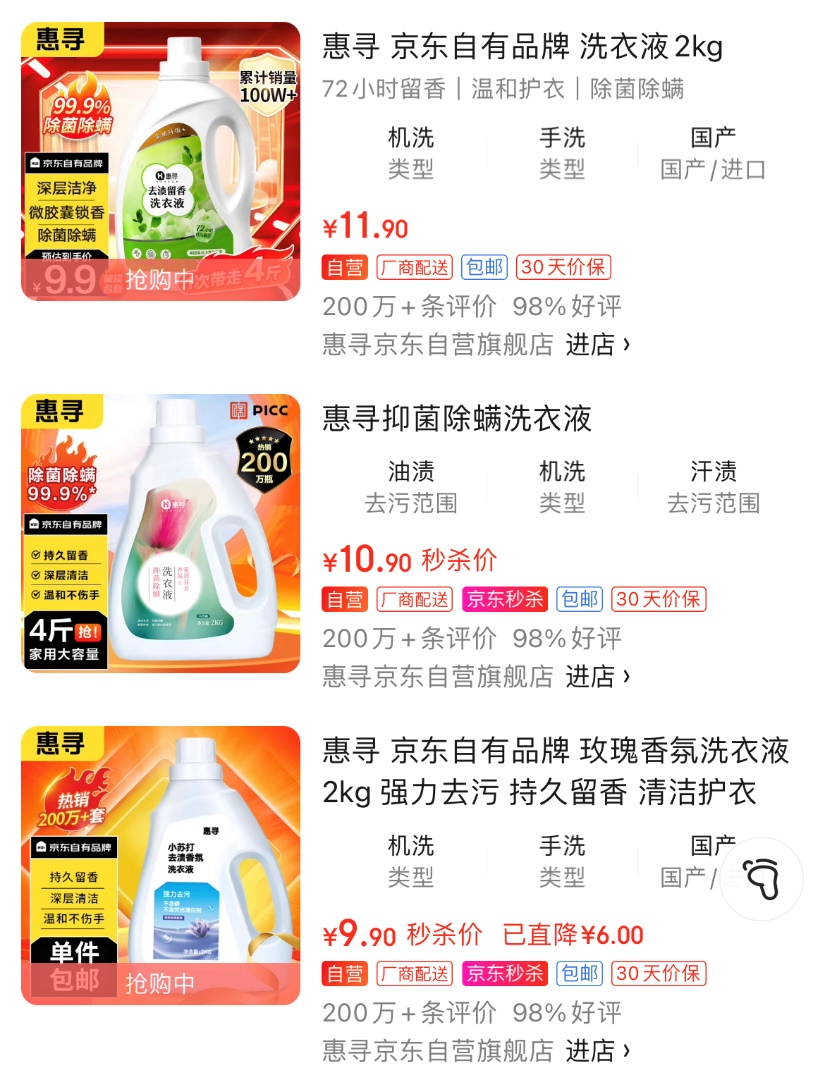Enter the store via 进店 under ¥10.90 item
This screenshot has width=825, height=1087.
[598, 677]
